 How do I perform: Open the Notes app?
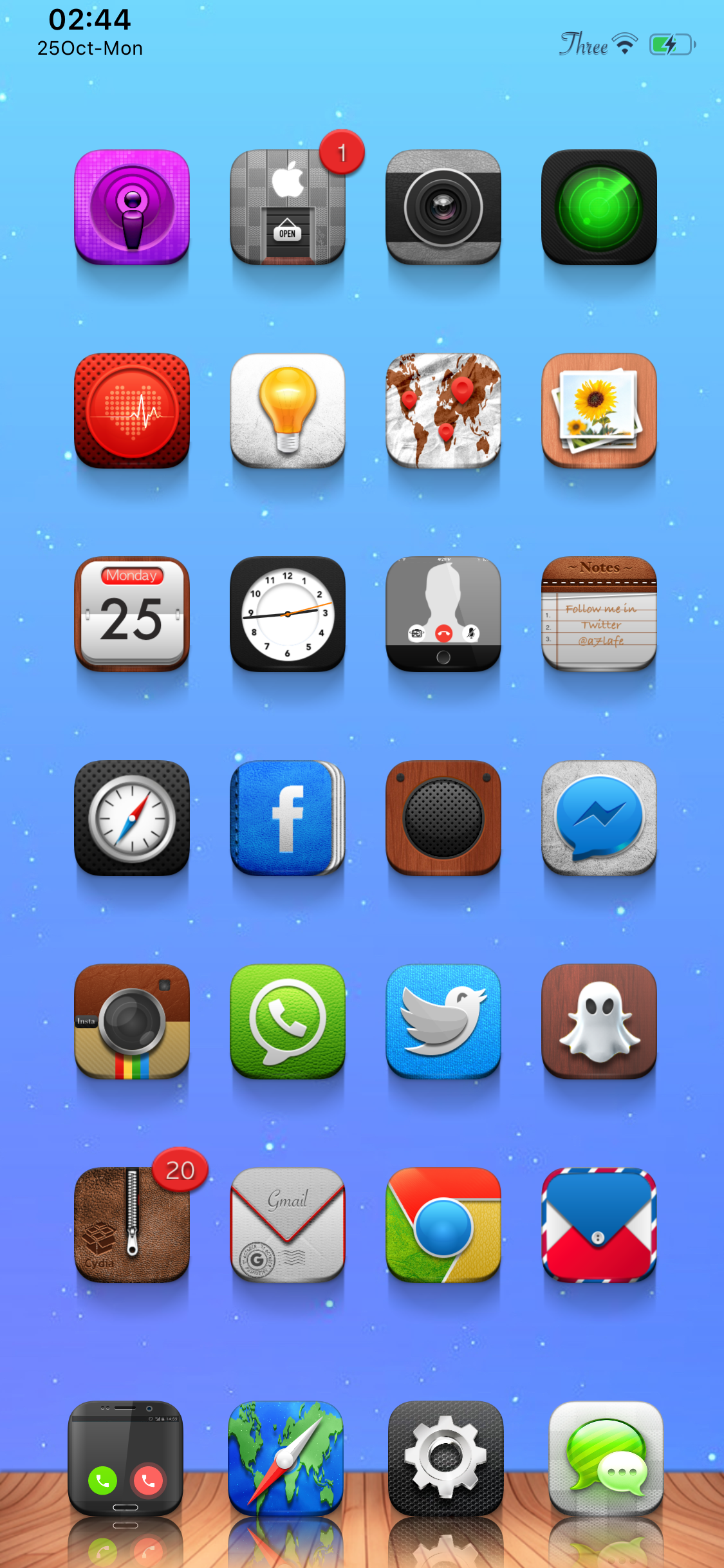[599, 614]
